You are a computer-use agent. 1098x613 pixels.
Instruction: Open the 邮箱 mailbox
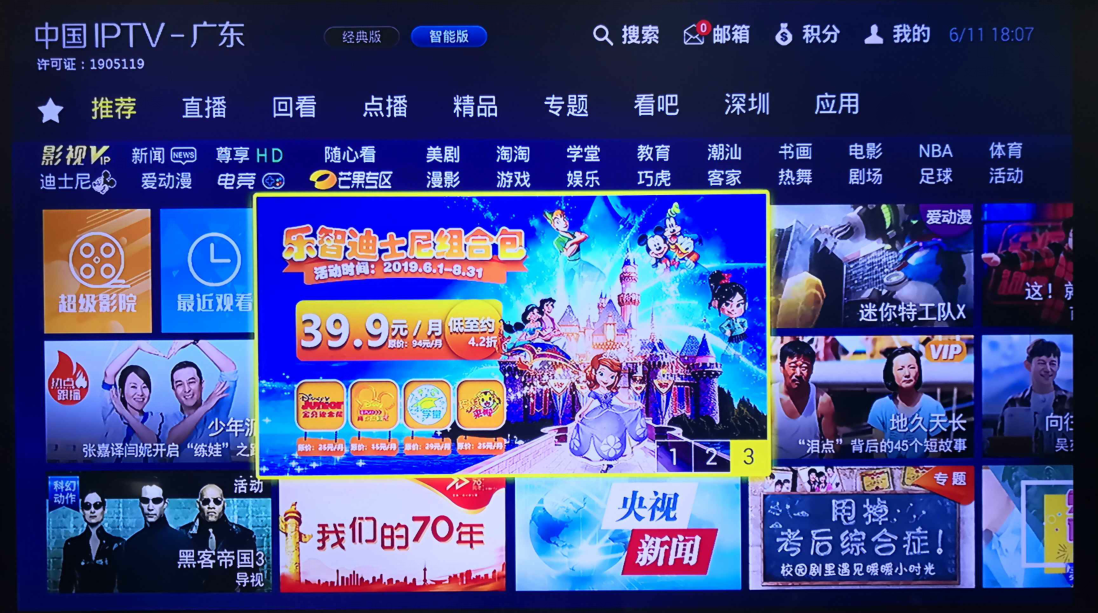tap(716, 35)
